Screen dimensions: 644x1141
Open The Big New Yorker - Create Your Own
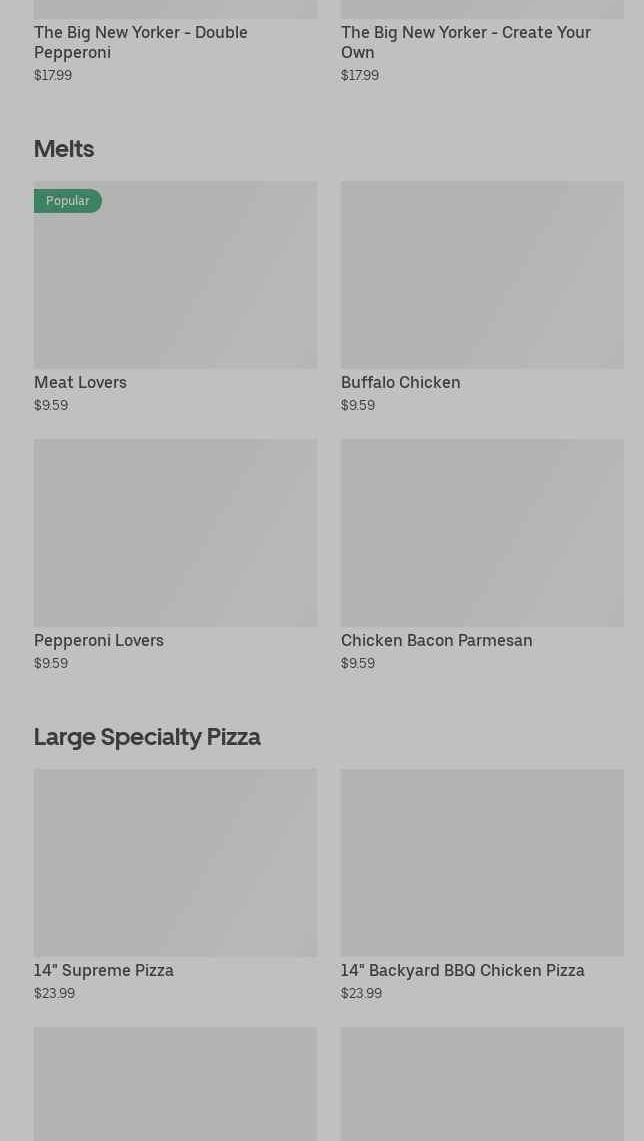pos(466,42)
